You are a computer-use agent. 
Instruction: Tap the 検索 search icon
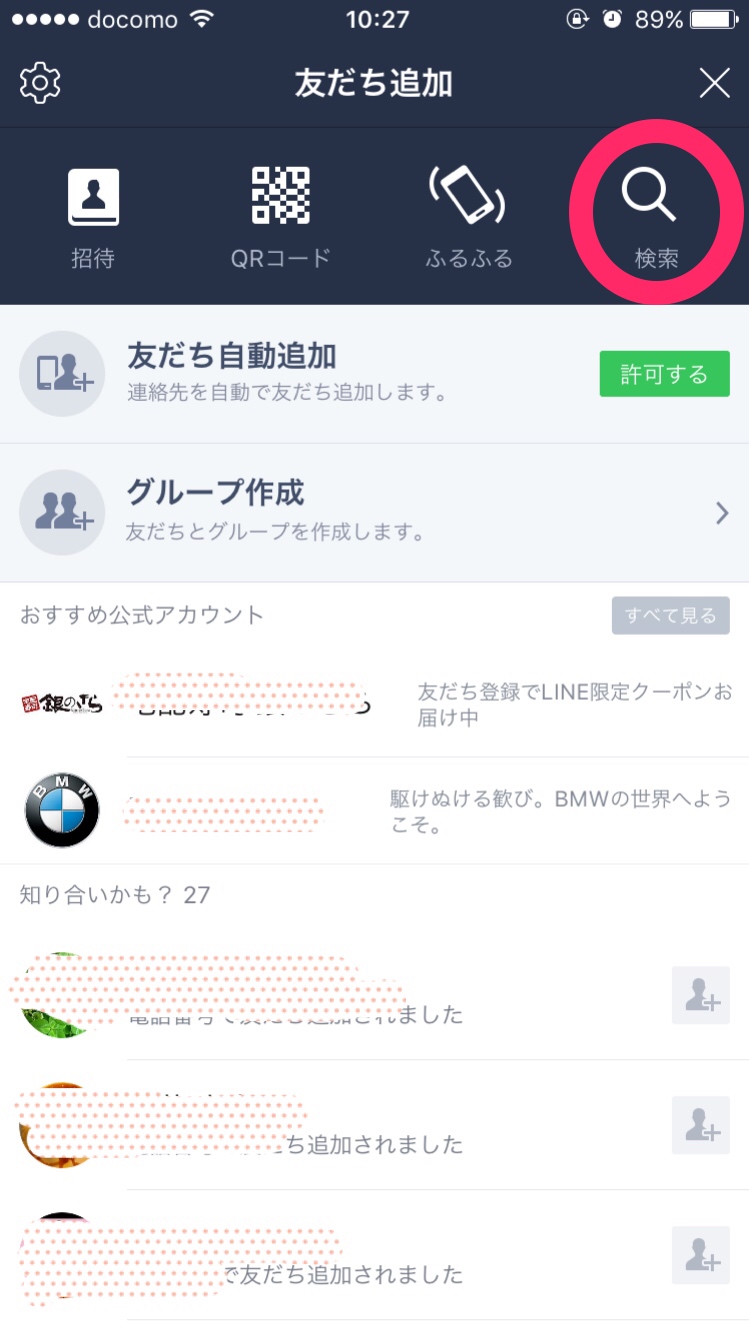coord(654,214)
